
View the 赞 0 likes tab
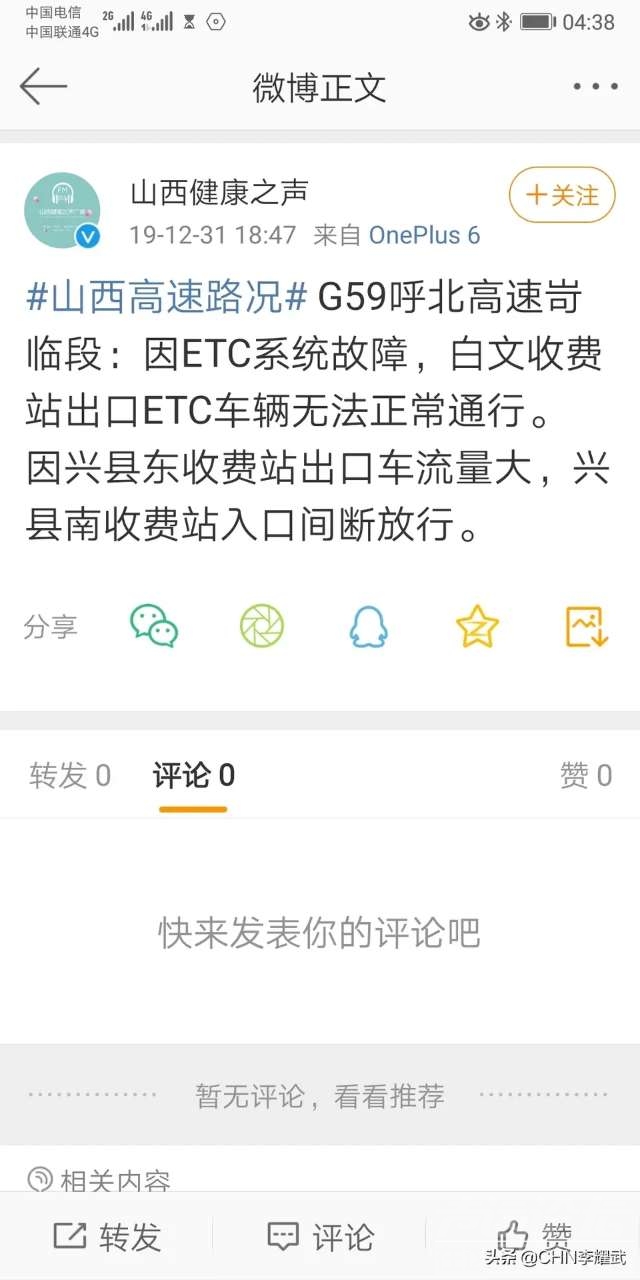tap(586, 775)
